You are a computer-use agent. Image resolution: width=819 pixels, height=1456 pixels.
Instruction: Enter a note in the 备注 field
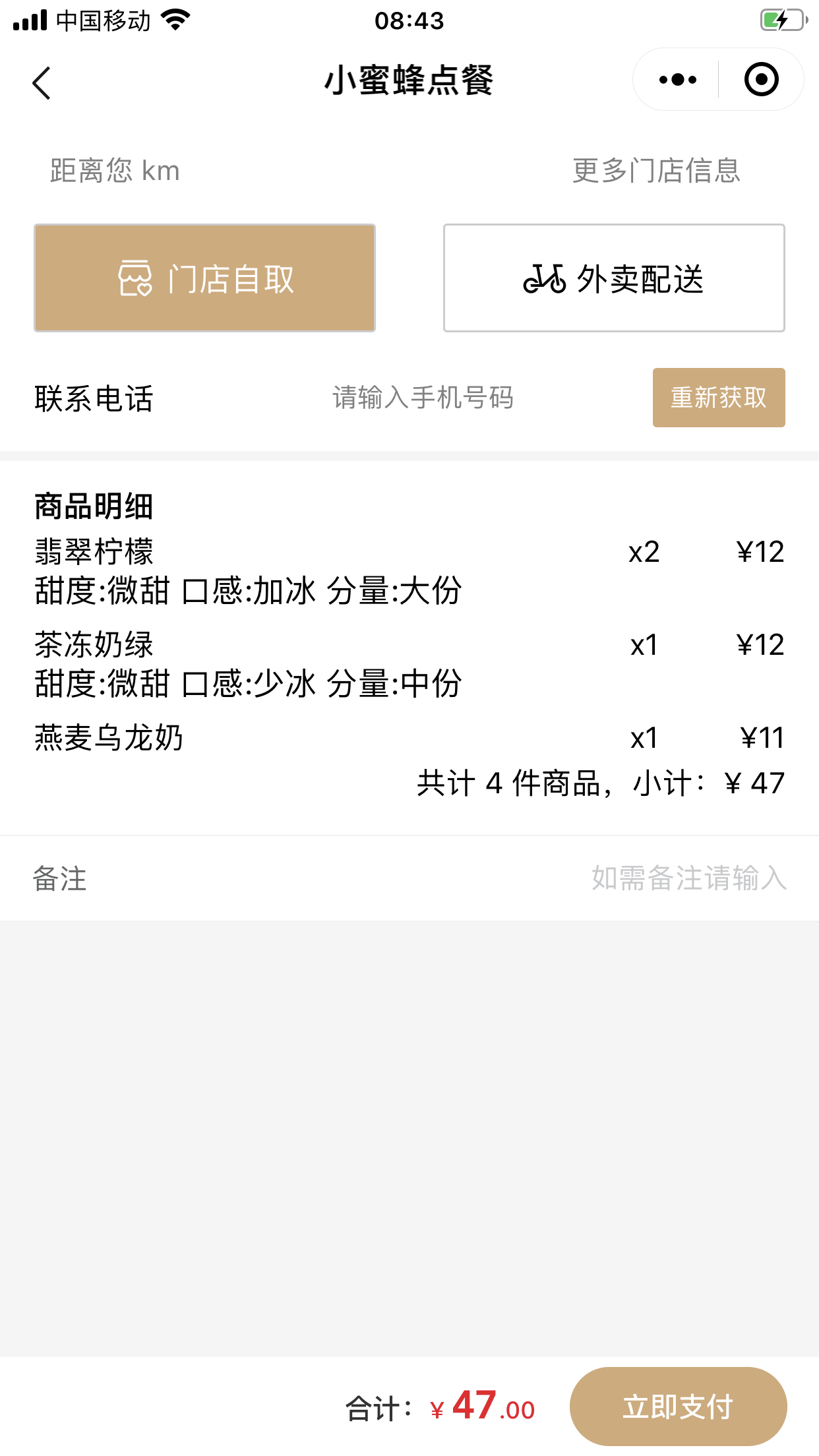tap(688, 878)
